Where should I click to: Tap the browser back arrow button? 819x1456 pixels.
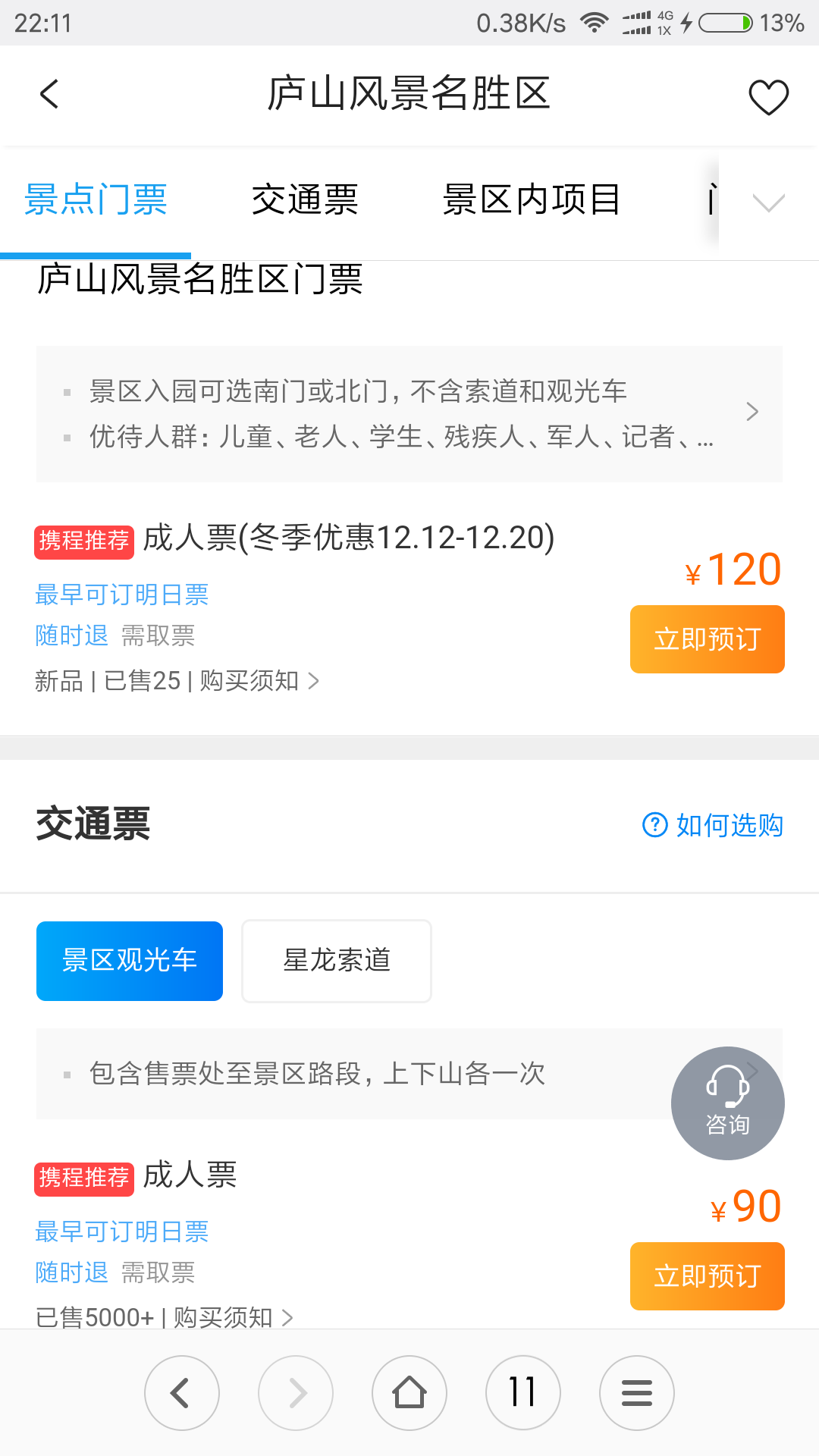point(182,1393)
